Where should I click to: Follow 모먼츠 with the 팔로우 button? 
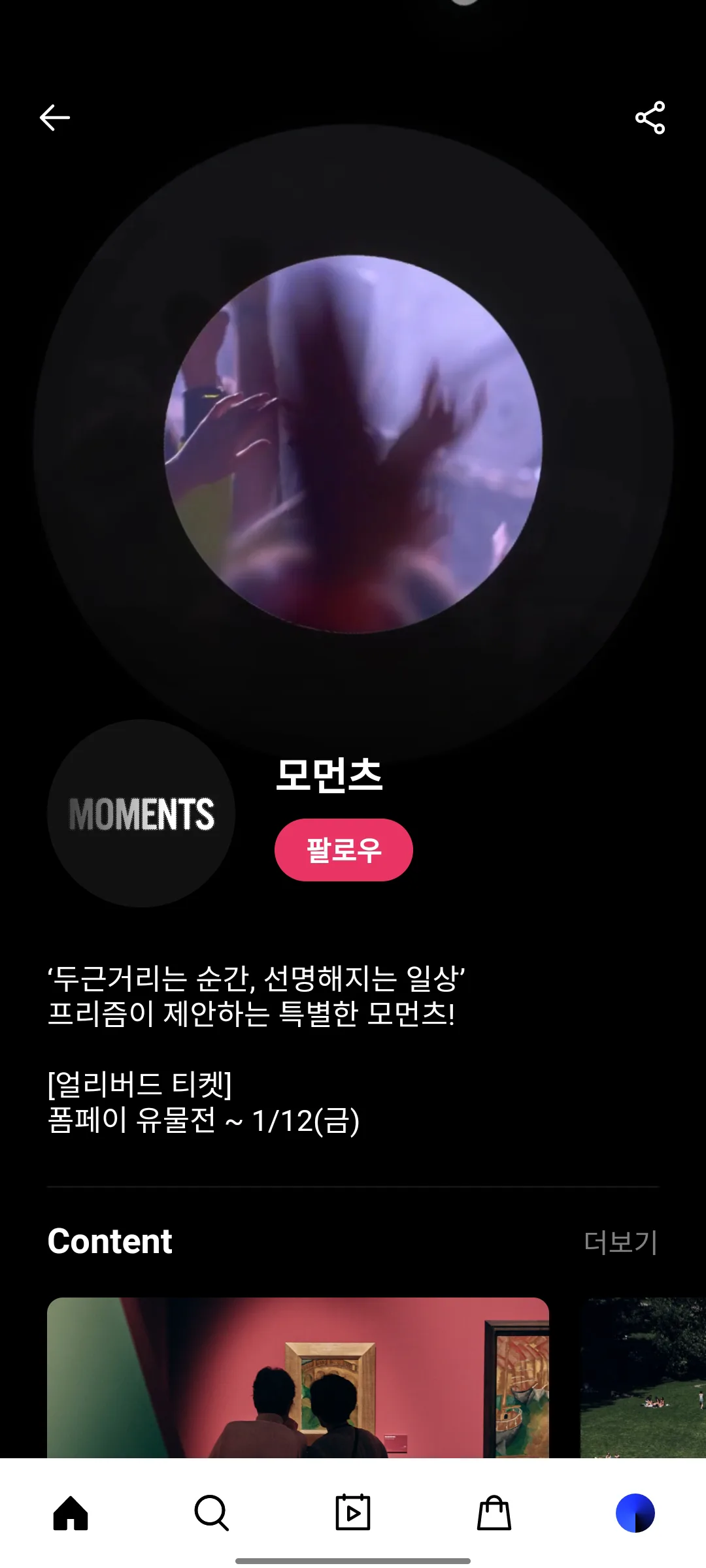[x=343, y=849]
